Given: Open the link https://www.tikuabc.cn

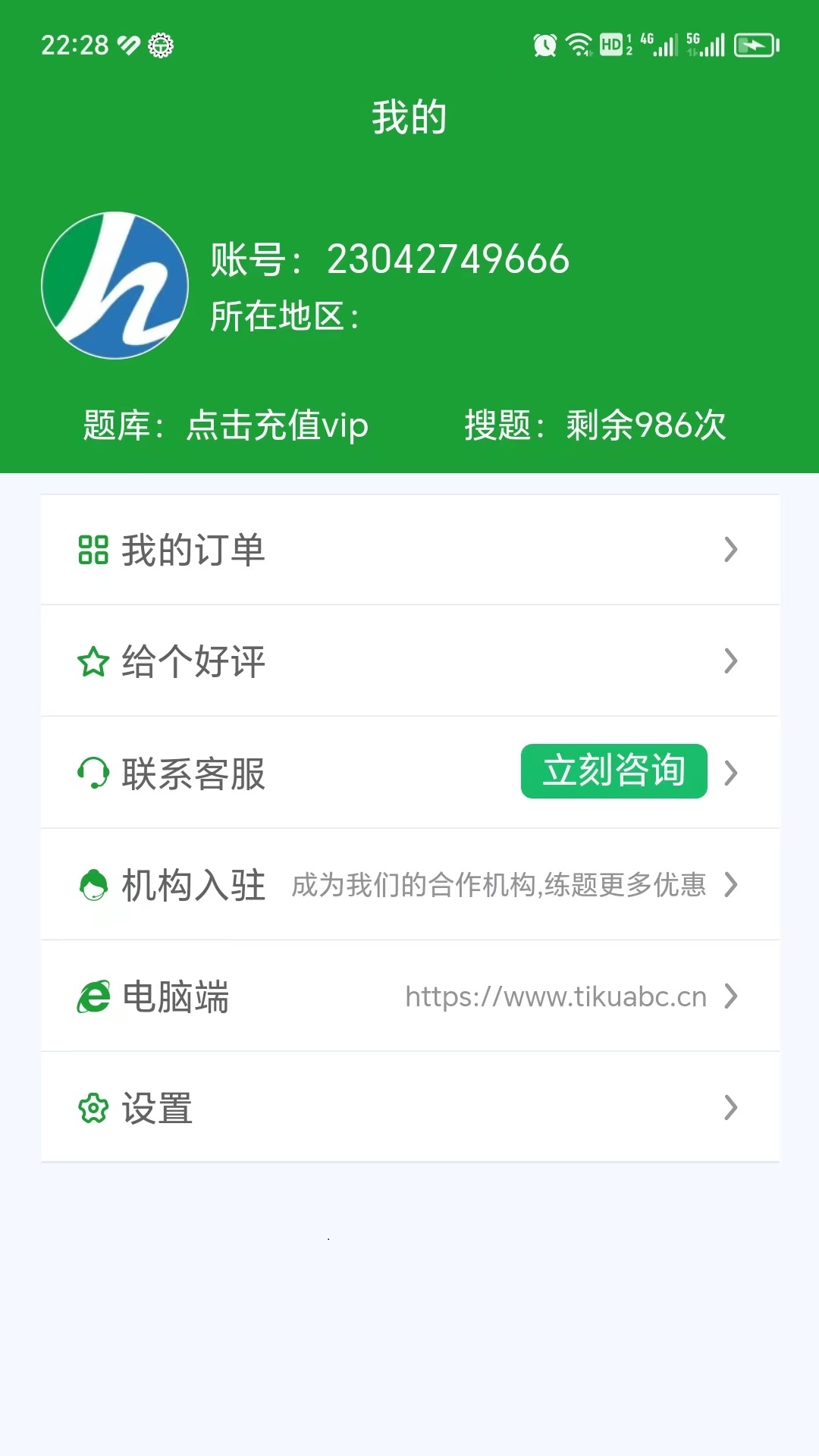Looking at the screenshot, I should coord(556,996).
